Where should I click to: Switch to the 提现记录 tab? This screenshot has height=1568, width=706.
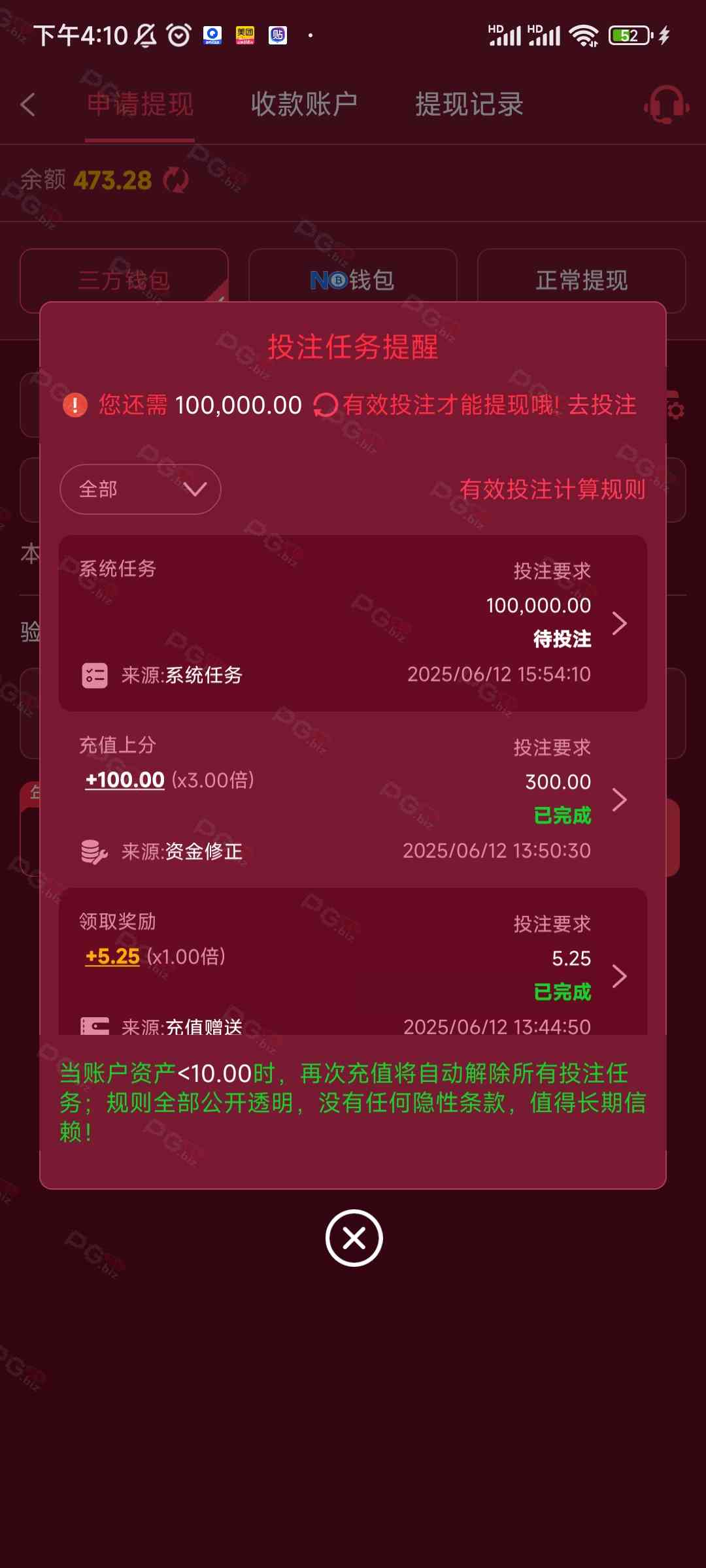[x=469, y=105]
